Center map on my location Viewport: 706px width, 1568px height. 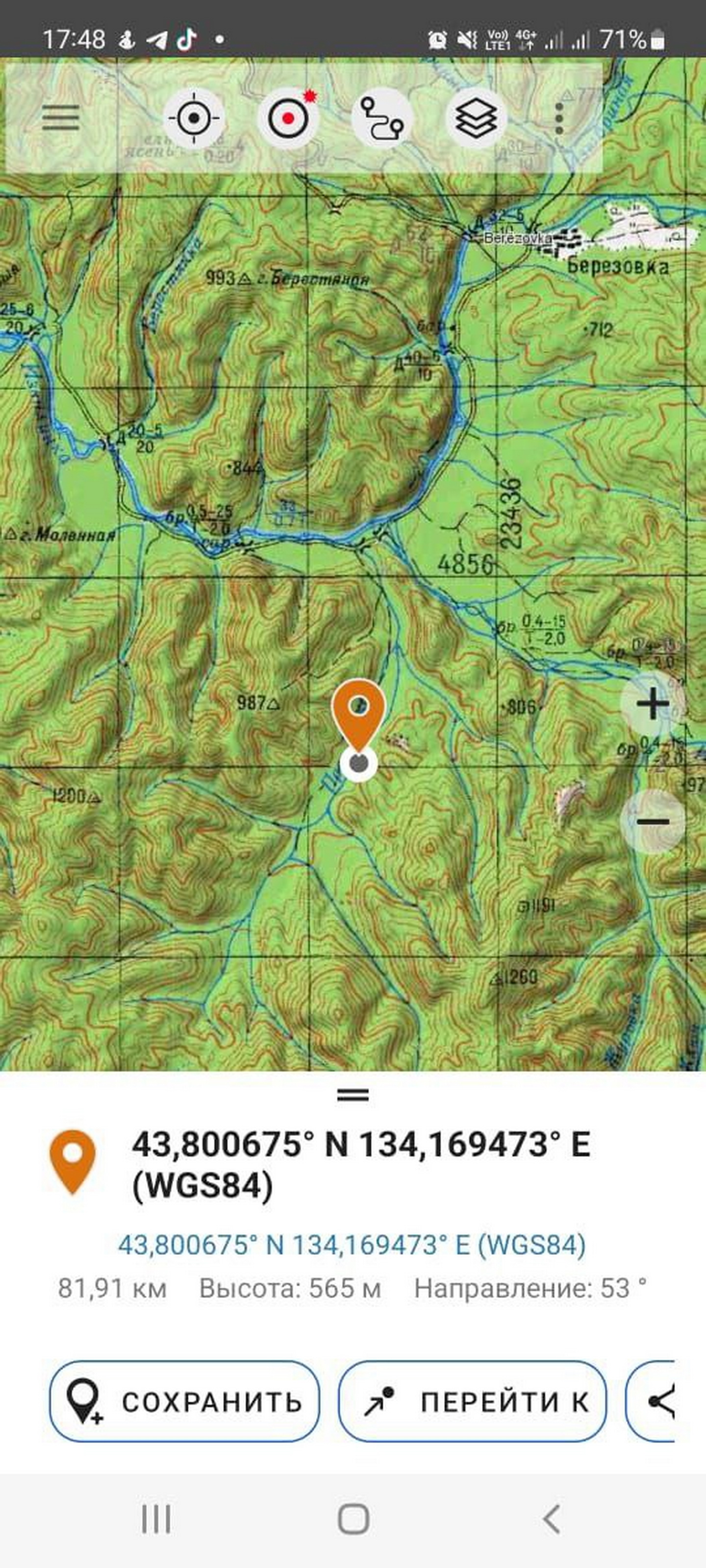(194, 118)
